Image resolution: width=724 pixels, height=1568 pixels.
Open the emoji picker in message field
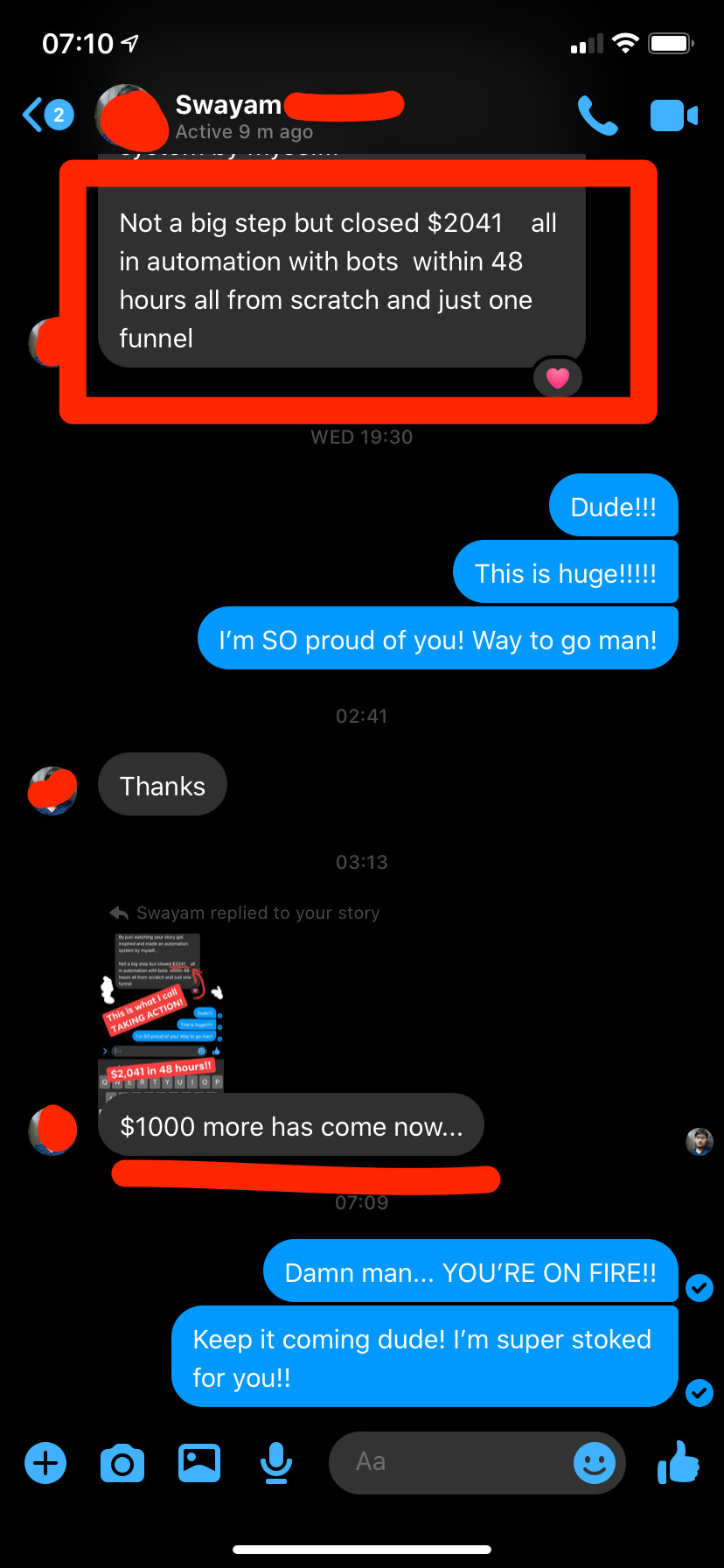(x=595, y=1462)
